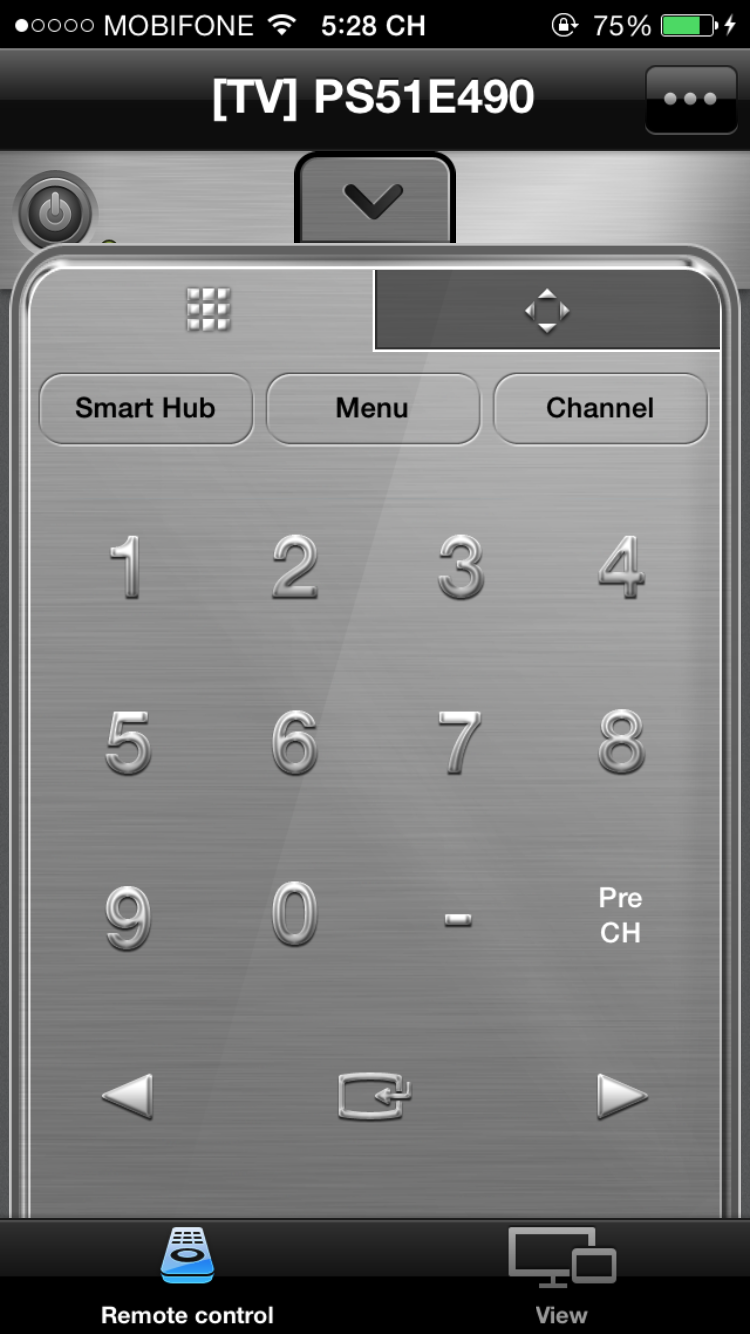Collapse the panel with the down chevron
Image resolution: width=750 pixels, height=1334 pixels.
click(374, 200)
